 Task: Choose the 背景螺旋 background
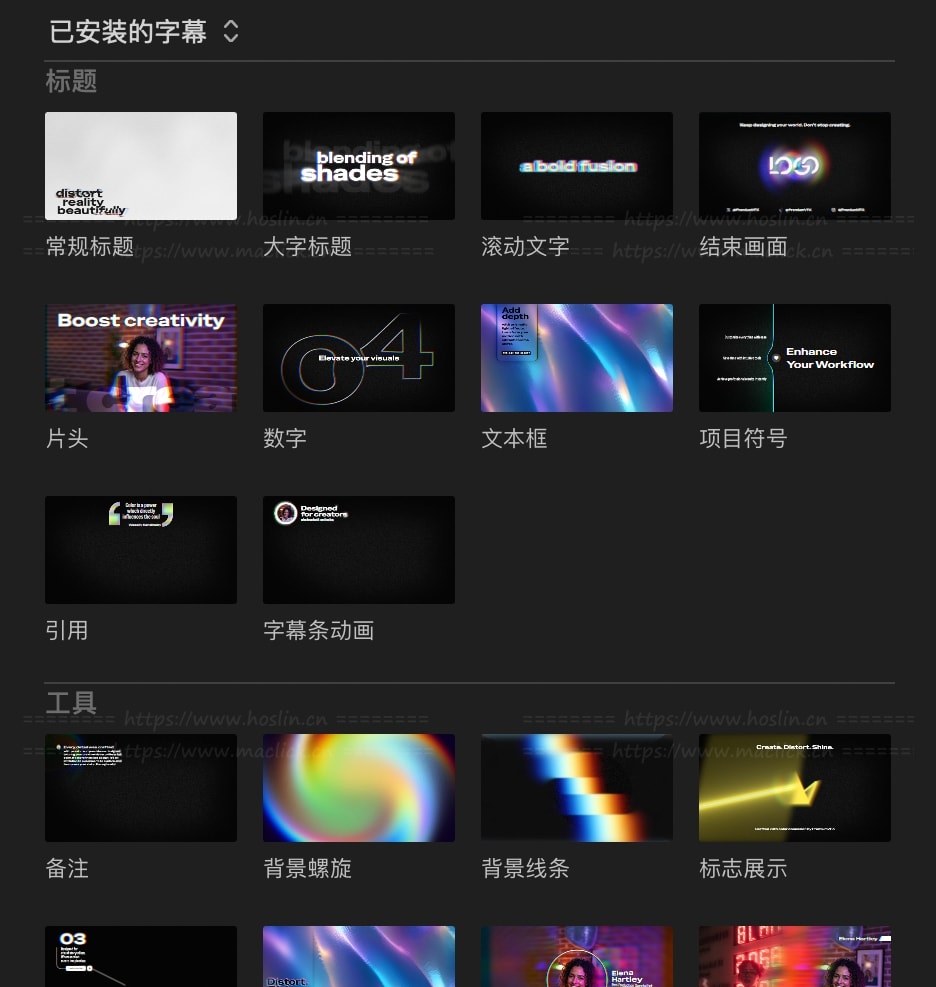359,788
